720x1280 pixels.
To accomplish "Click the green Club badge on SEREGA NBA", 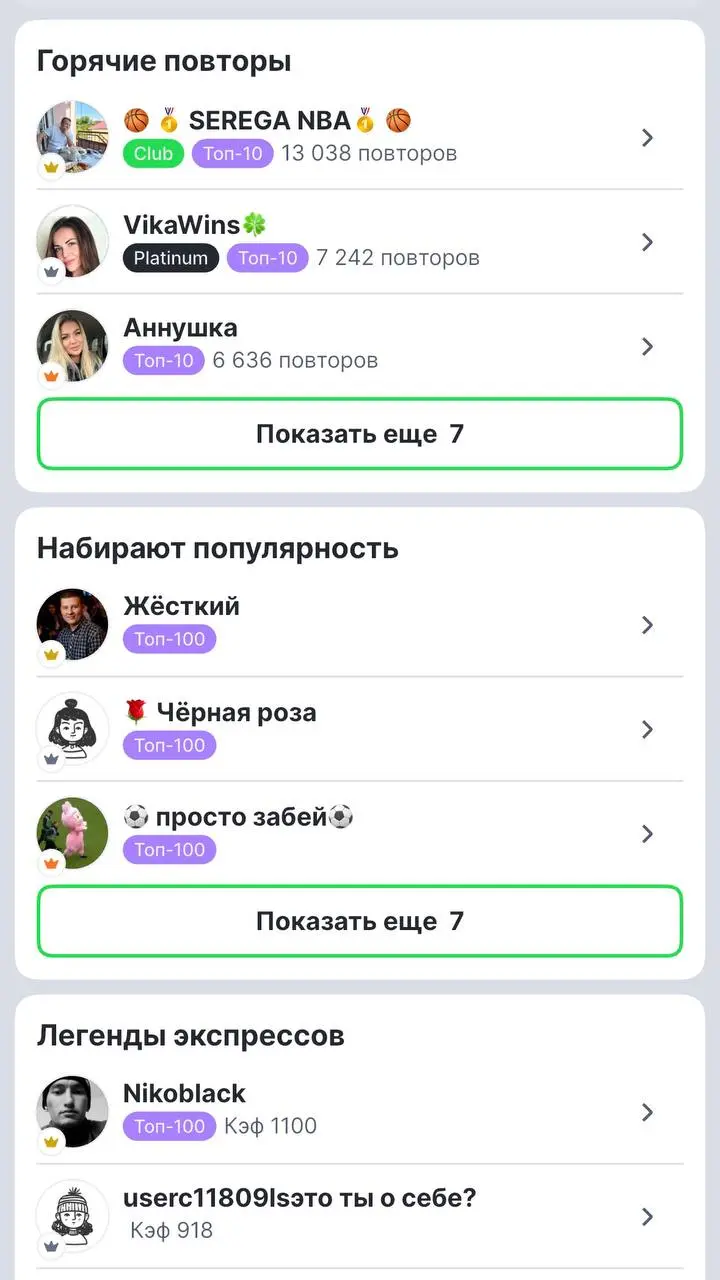I will pyautogui.click(x=153, y=153).
